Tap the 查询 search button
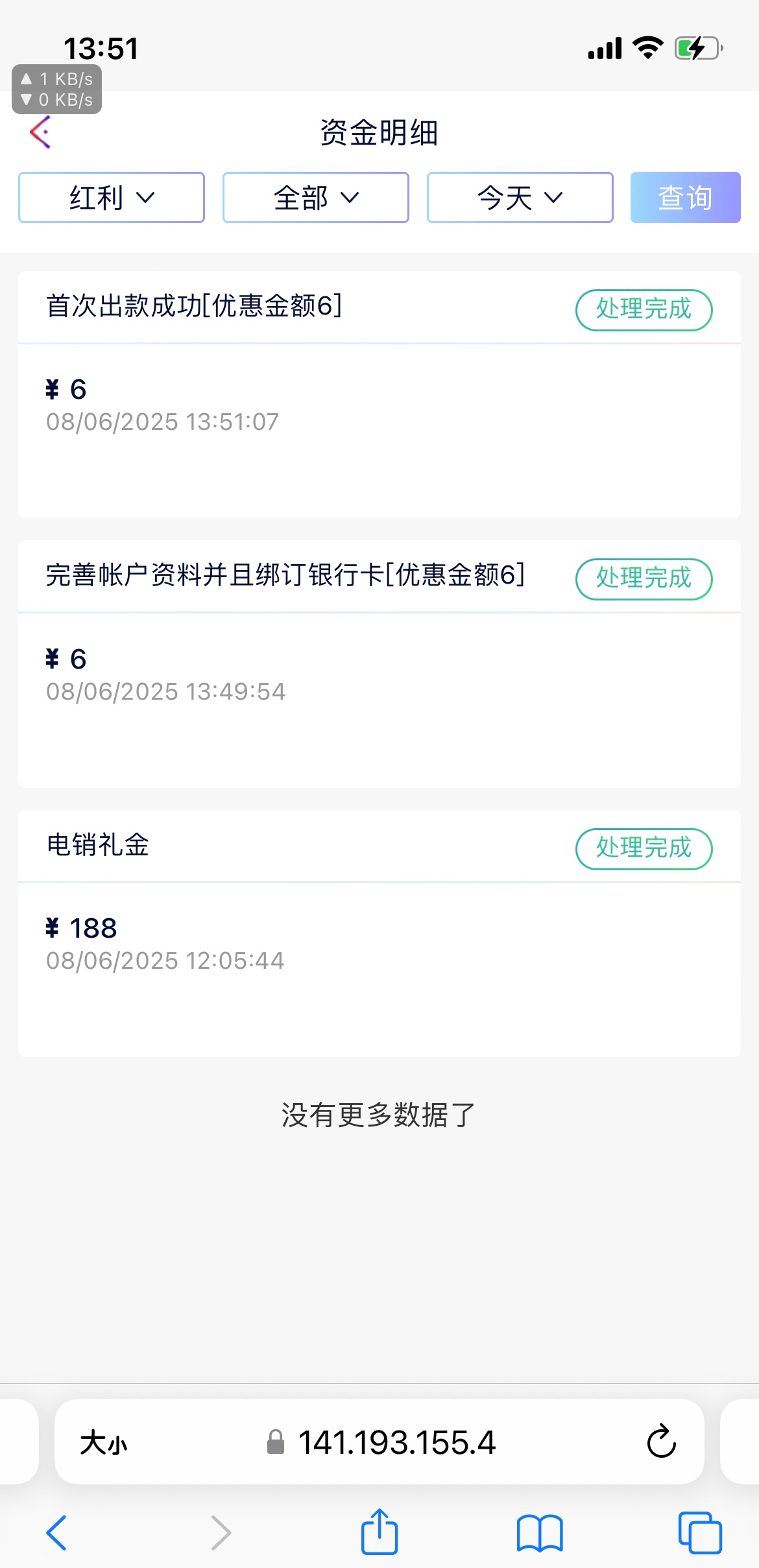 pos(685,198)
